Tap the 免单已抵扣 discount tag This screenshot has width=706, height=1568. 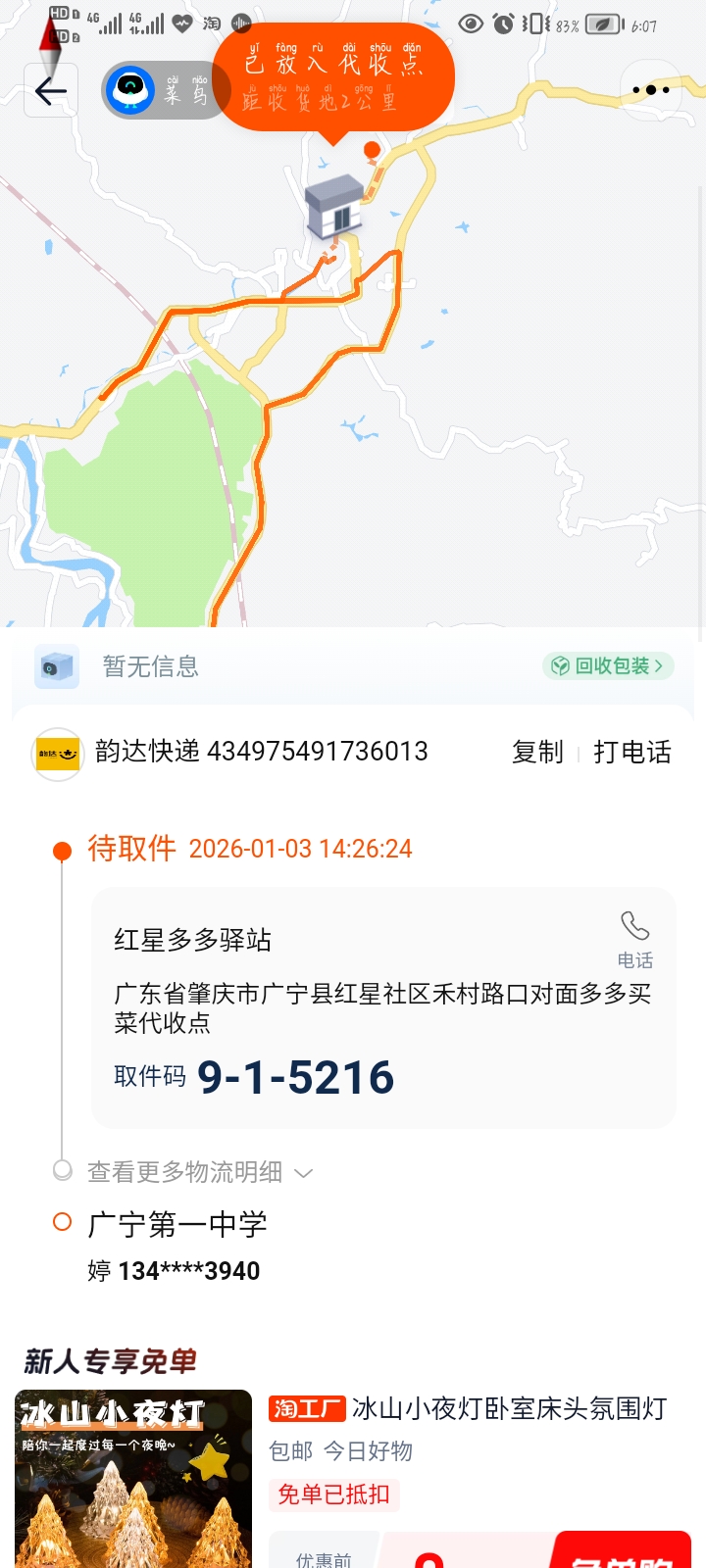click(333, 1494)
